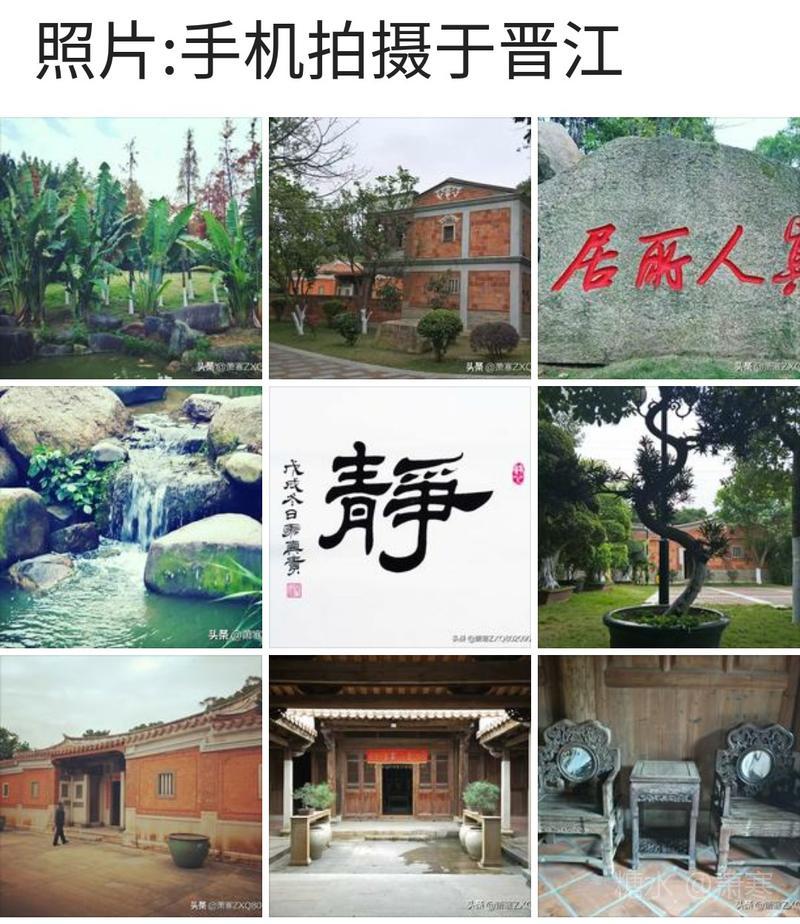Open the 静 calligraphy image
The image size is (800, 924).
[400, 517]
